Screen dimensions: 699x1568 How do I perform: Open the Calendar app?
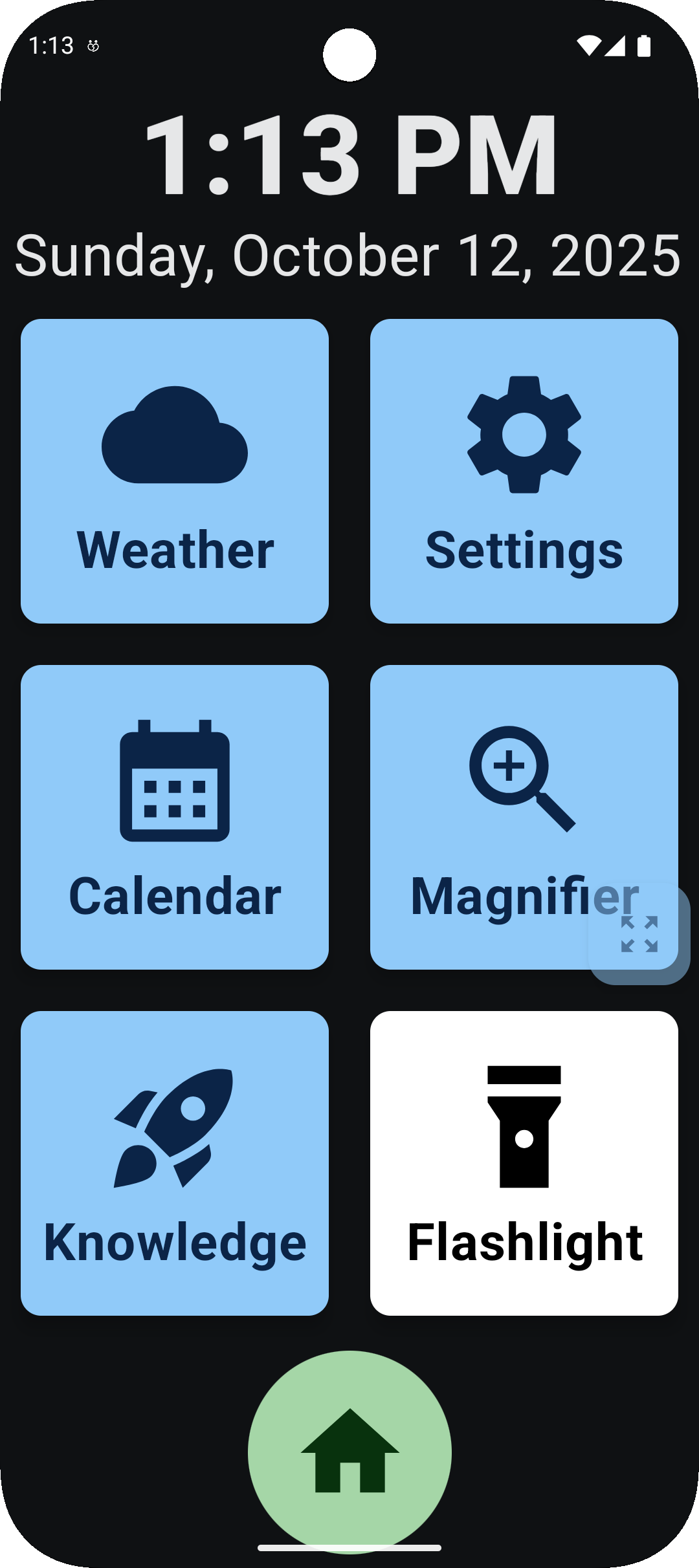click(x=175, y=816)
